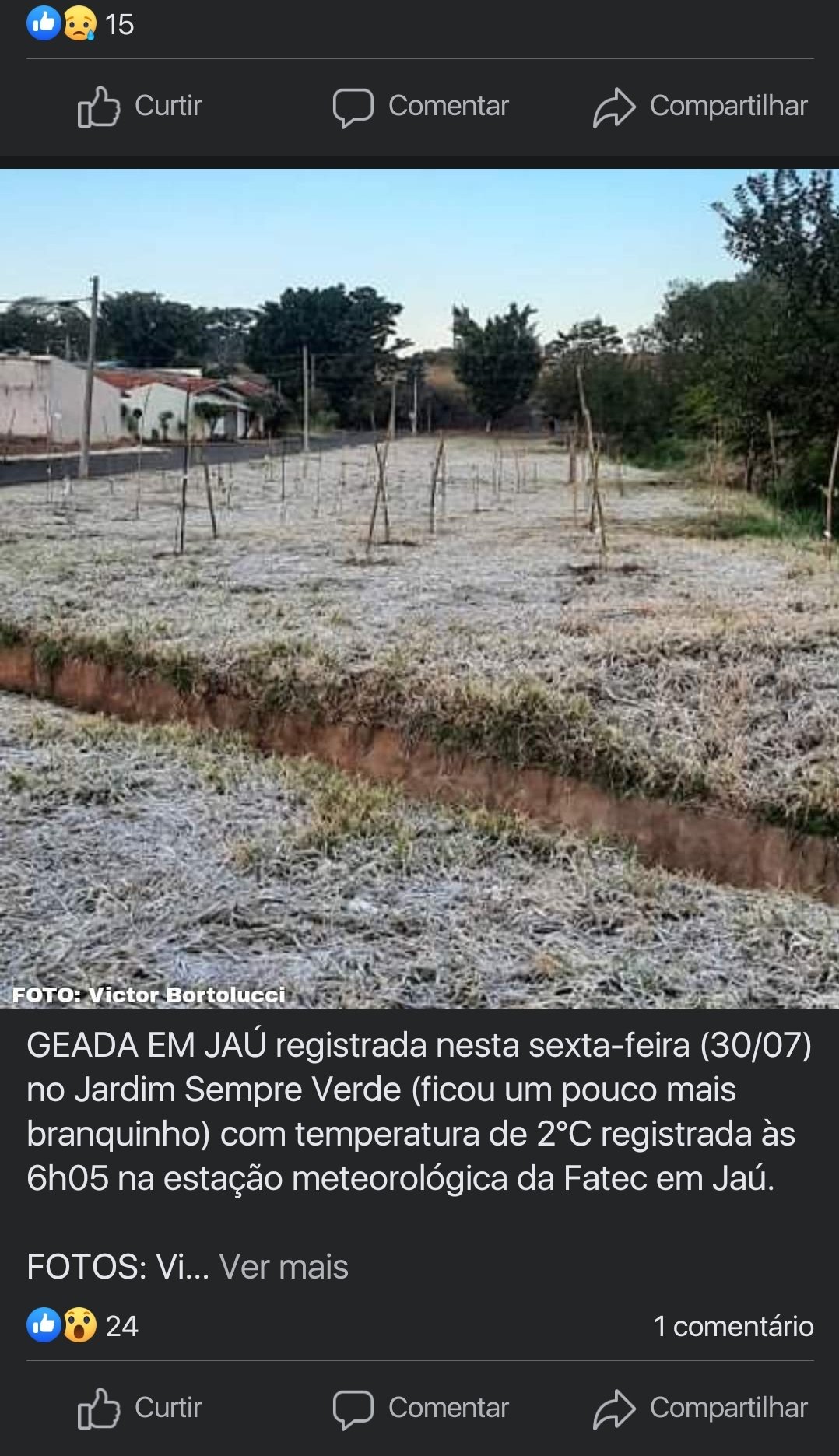The height and width of the screenshot is (1456, 839).
Task: Expand post text with Ver mais
Action: 284,1266
